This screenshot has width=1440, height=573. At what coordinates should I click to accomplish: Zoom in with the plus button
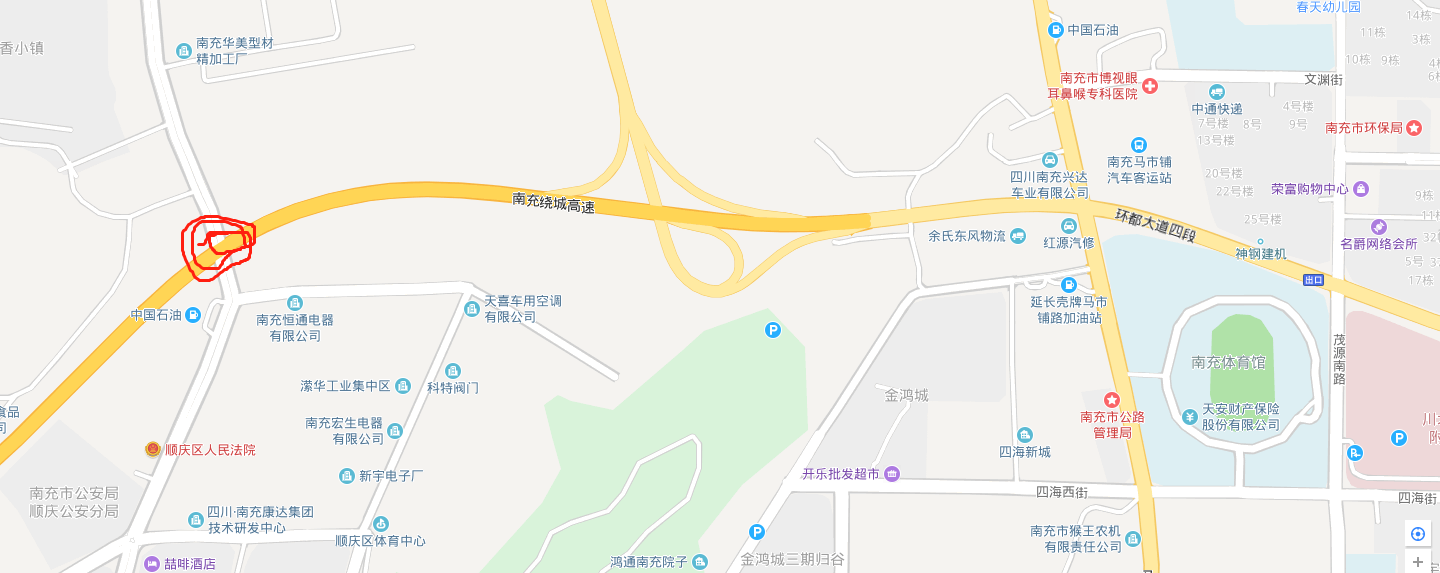click(1417, 562)
